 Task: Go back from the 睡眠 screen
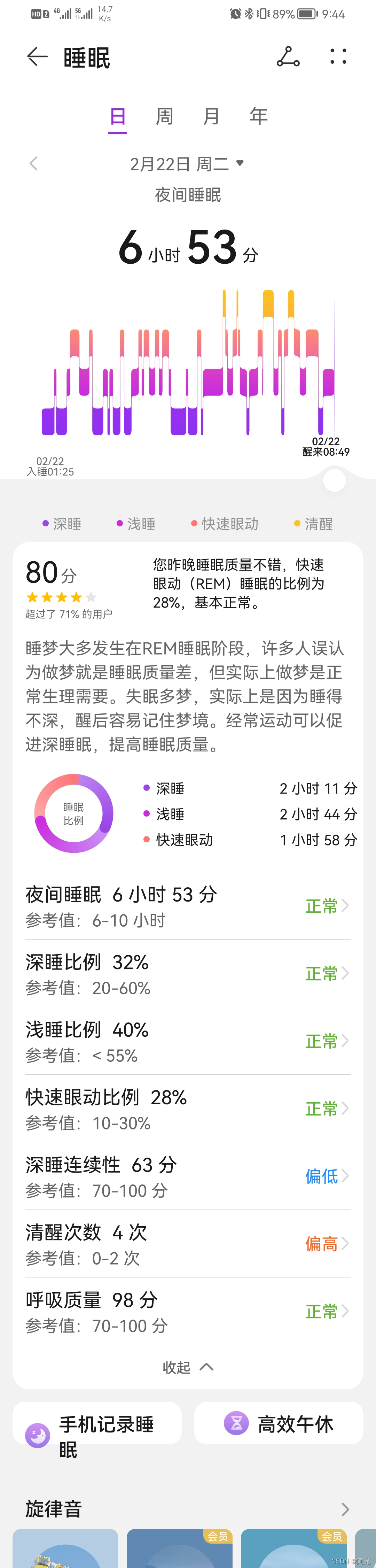tap(37, 57)
